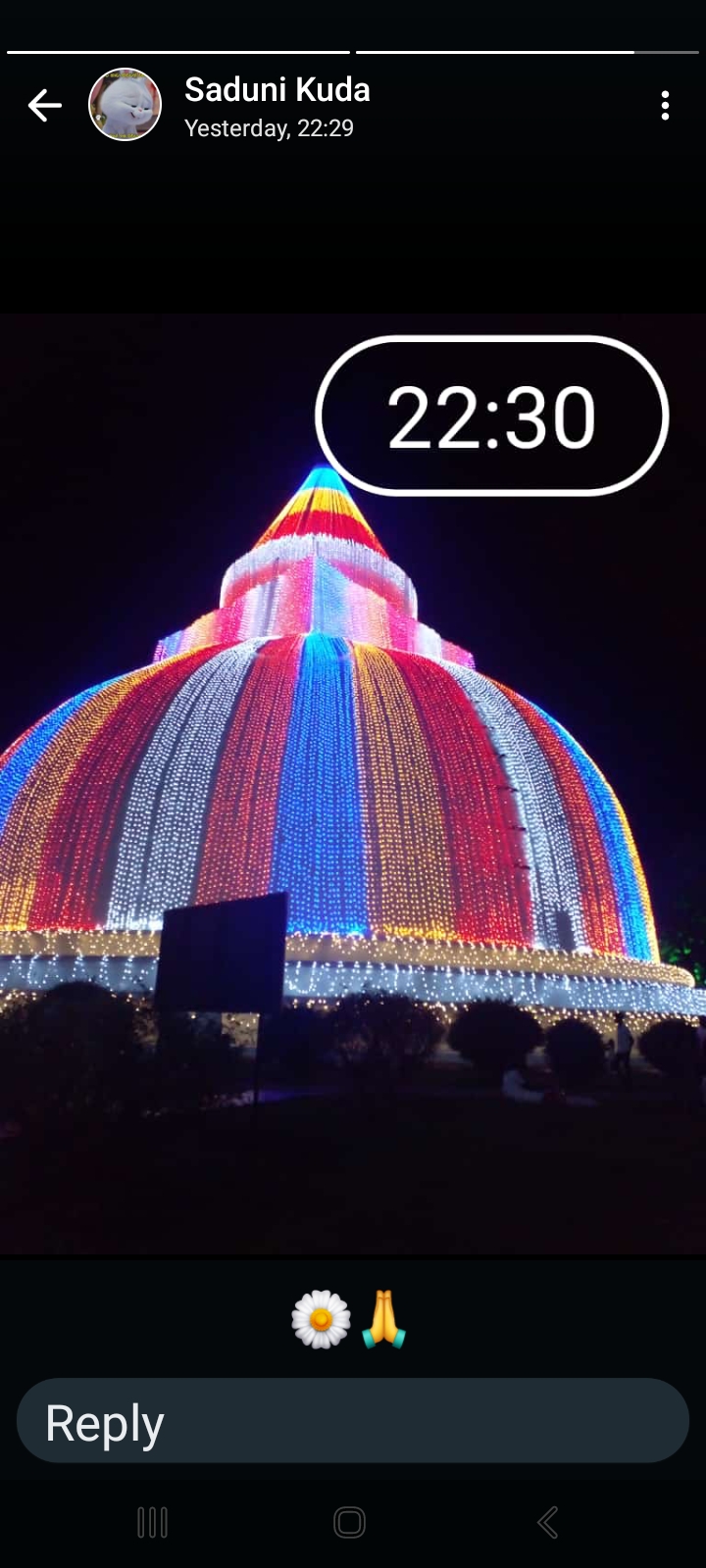Open Saduni Kuda's profile picture
The height and width of the screenshot is (1568, 706).
(125, 105)
